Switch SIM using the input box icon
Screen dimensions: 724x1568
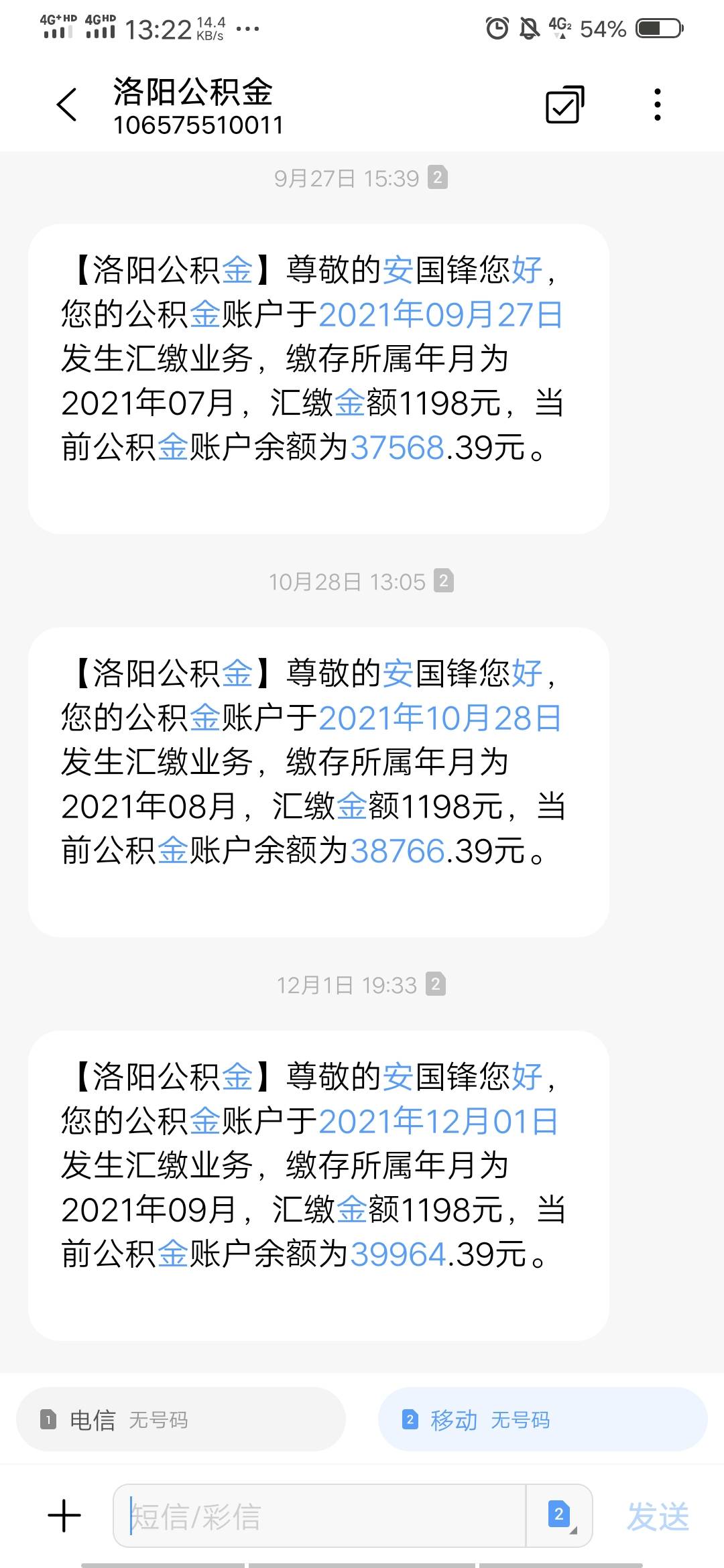coord(559,1515)
